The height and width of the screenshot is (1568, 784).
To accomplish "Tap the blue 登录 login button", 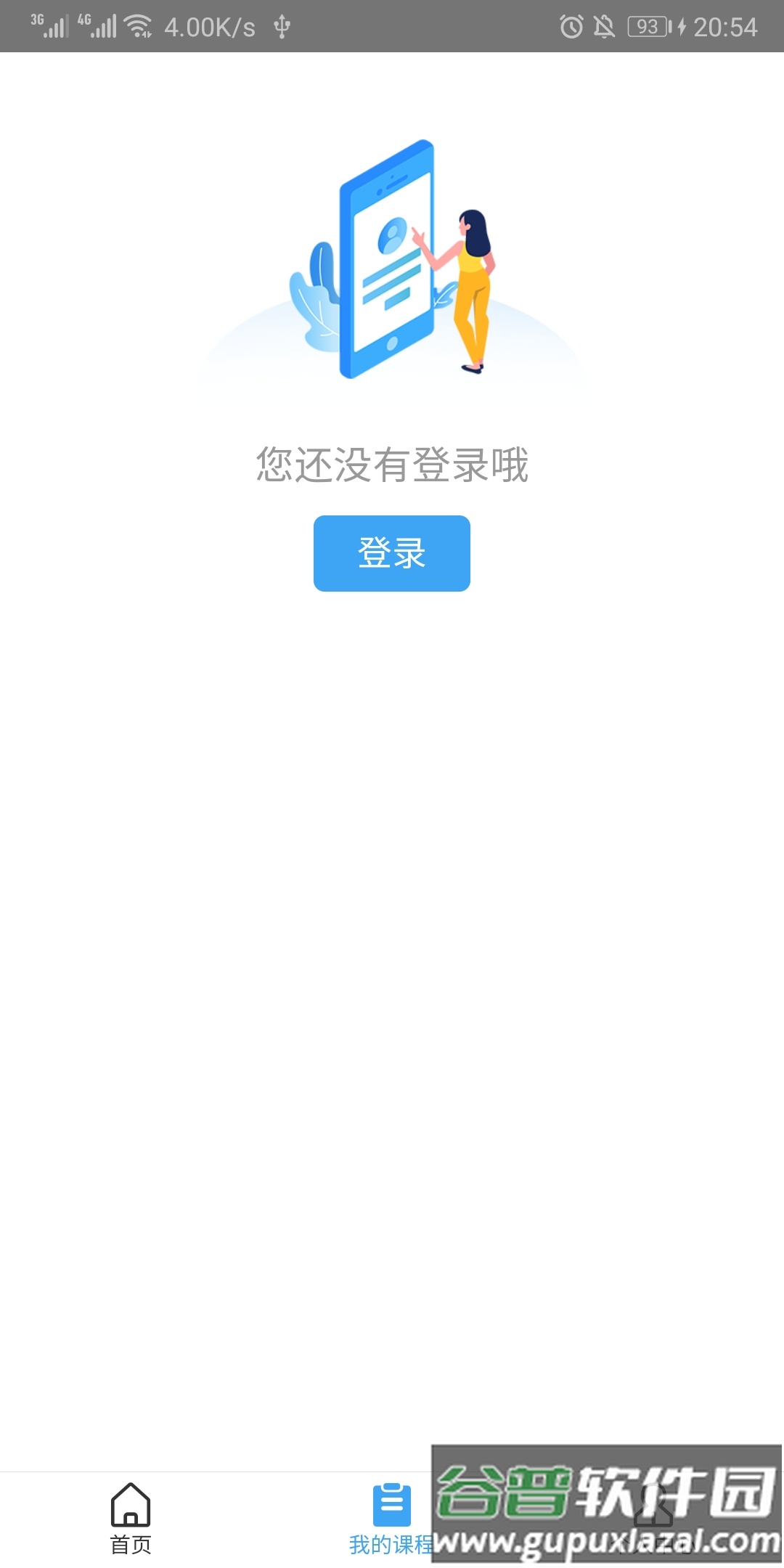I will pos(391,553).
